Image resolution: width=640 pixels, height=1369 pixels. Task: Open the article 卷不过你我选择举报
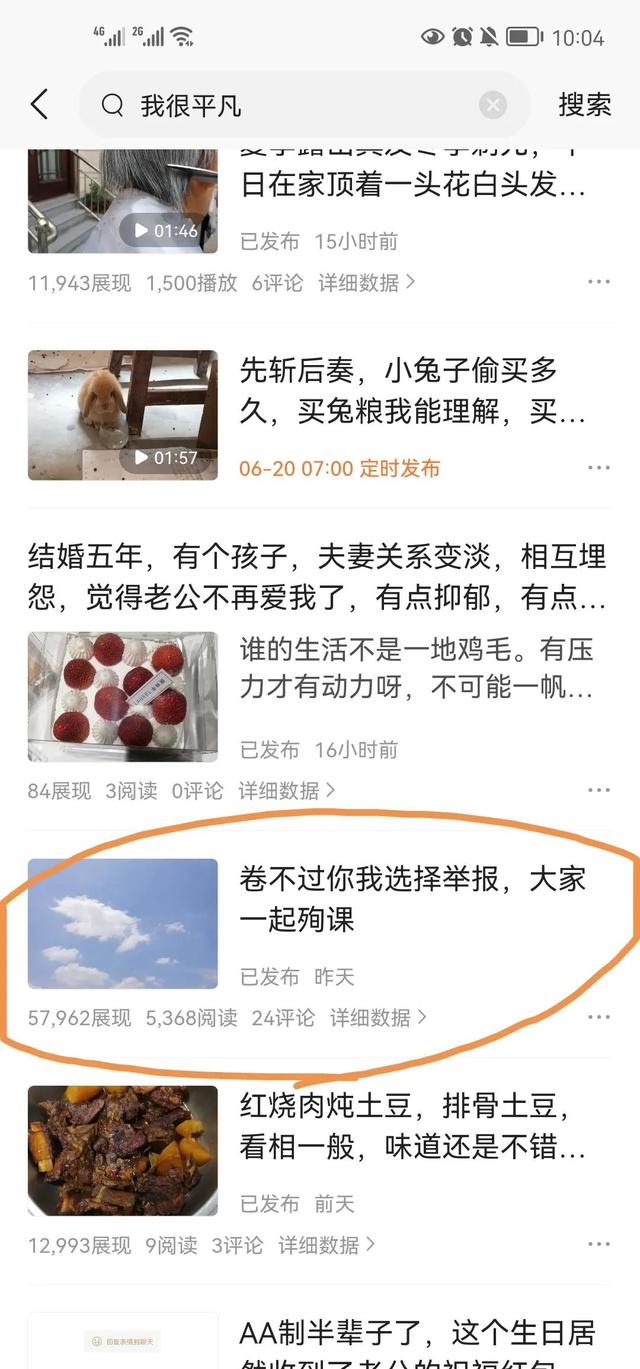click(x=412, y=899)
